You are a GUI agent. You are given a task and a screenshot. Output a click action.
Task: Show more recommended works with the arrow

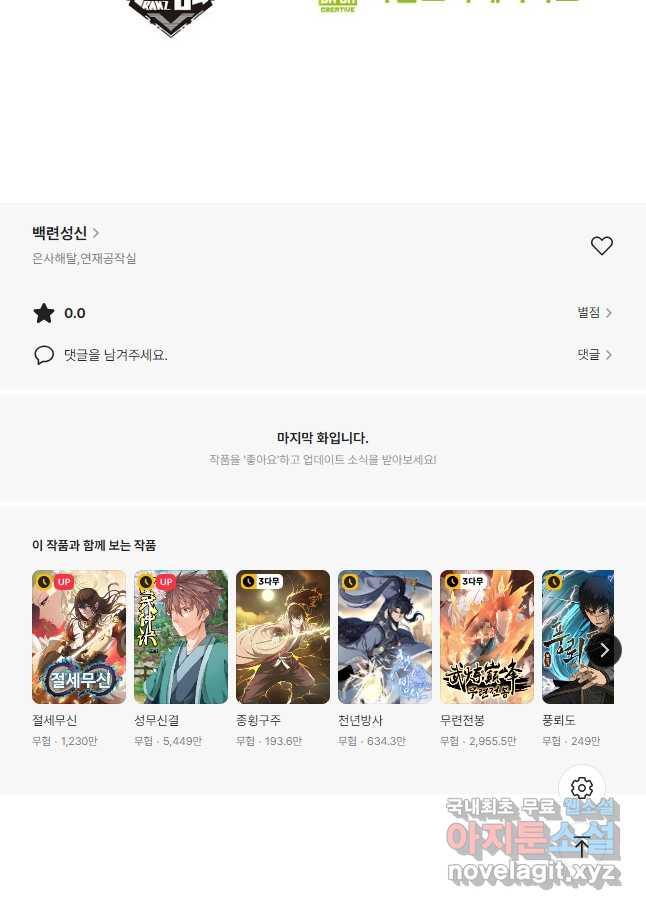(x=604, y=650)
